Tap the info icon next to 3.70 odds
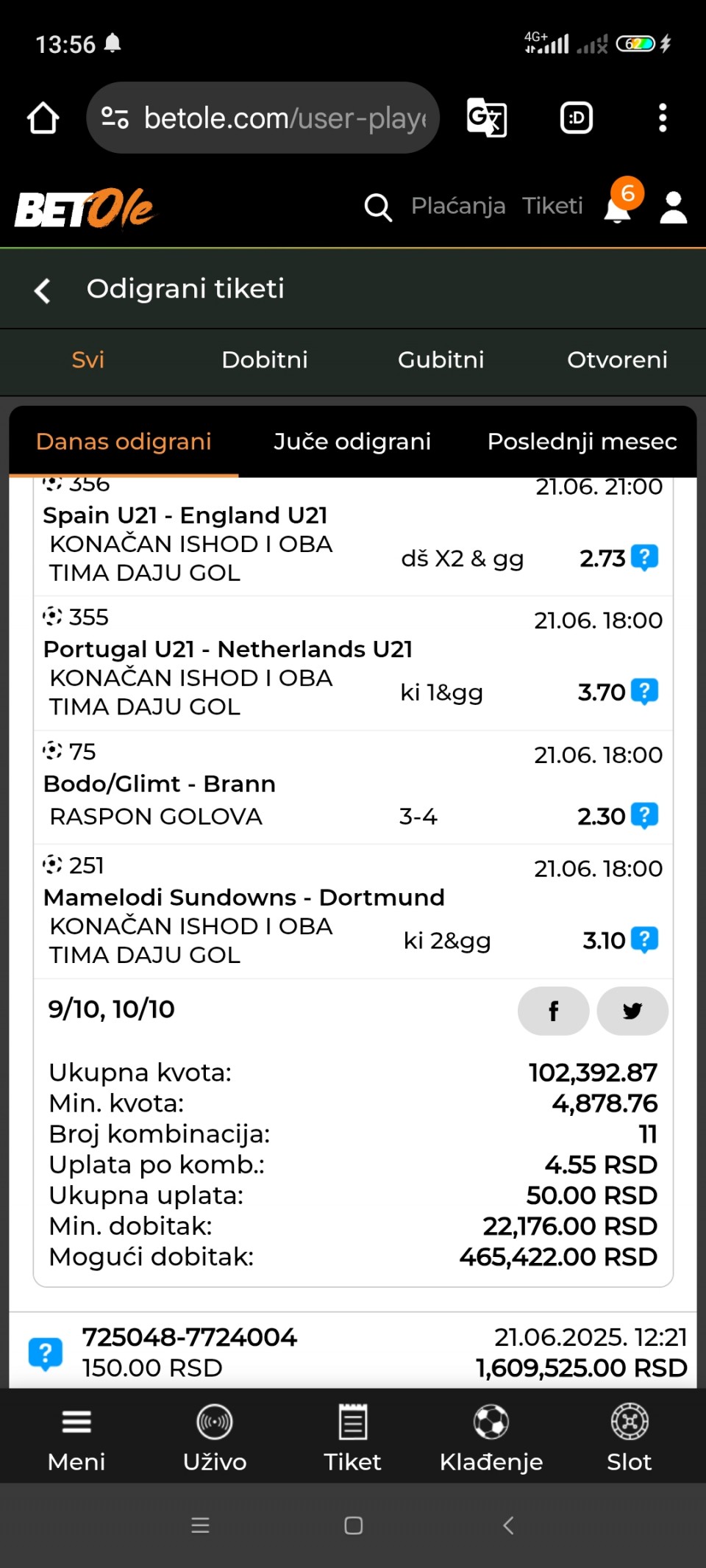 645,692
